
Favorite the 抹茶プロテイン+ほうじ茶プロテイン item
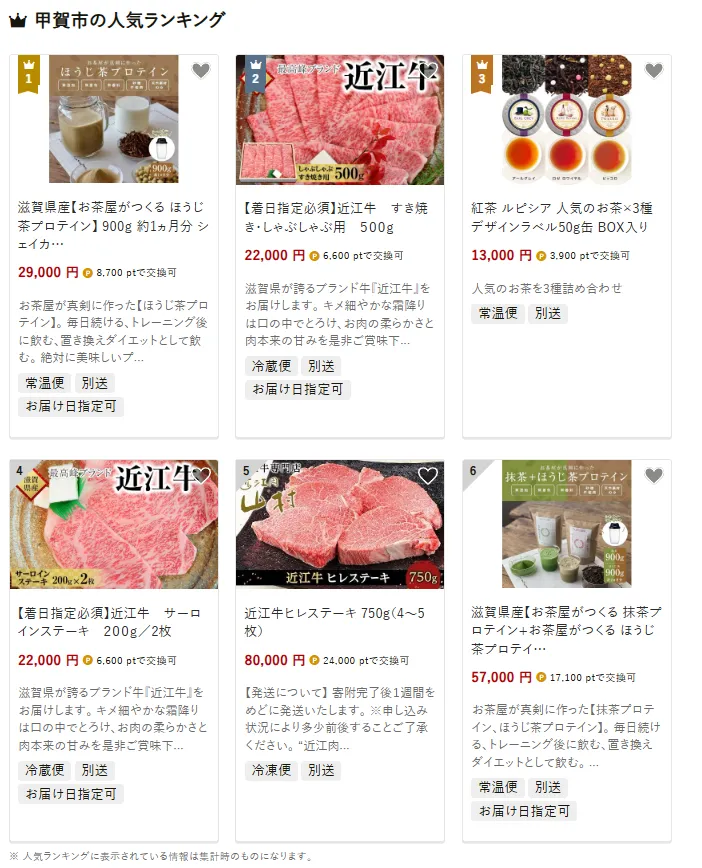pos(654,476)
